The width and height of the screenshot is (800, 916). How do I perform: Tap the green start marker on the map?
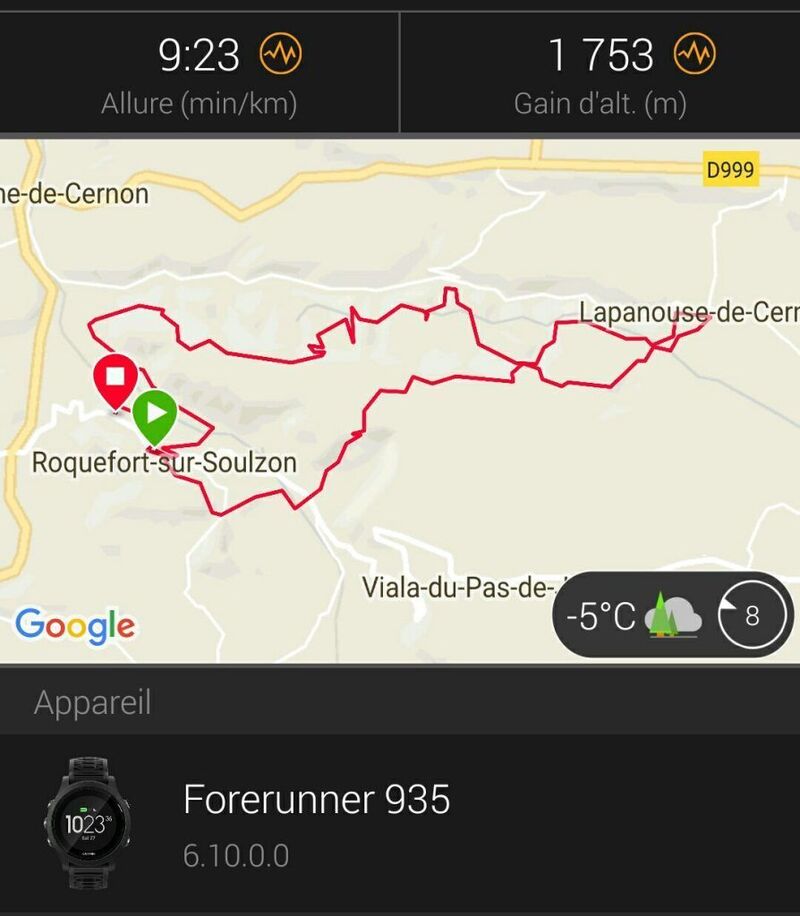point(154,414)
